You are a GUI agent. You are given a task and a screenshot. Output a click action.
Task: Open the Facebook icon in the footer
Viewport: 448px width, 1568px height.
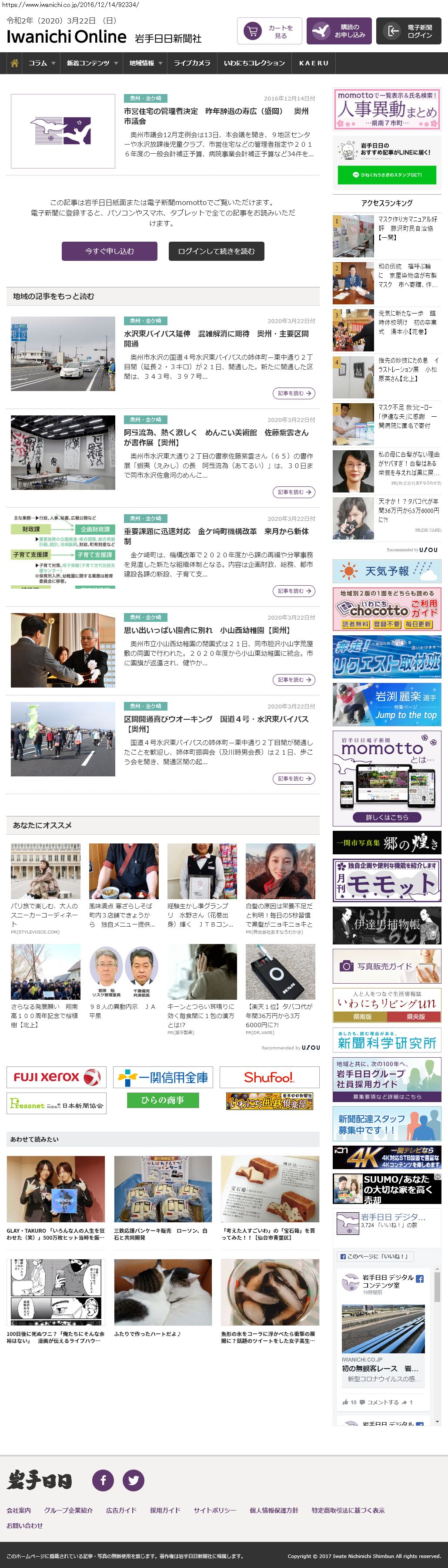[x=103, y=1479]
